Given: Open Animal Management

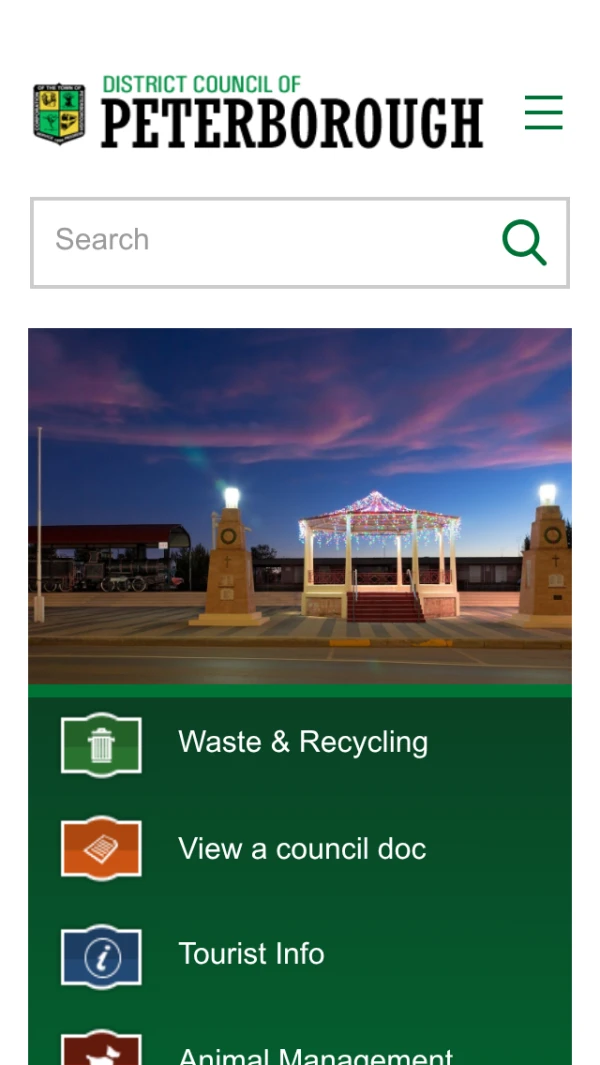Looking at the screenshot, I should point(315,1055).
